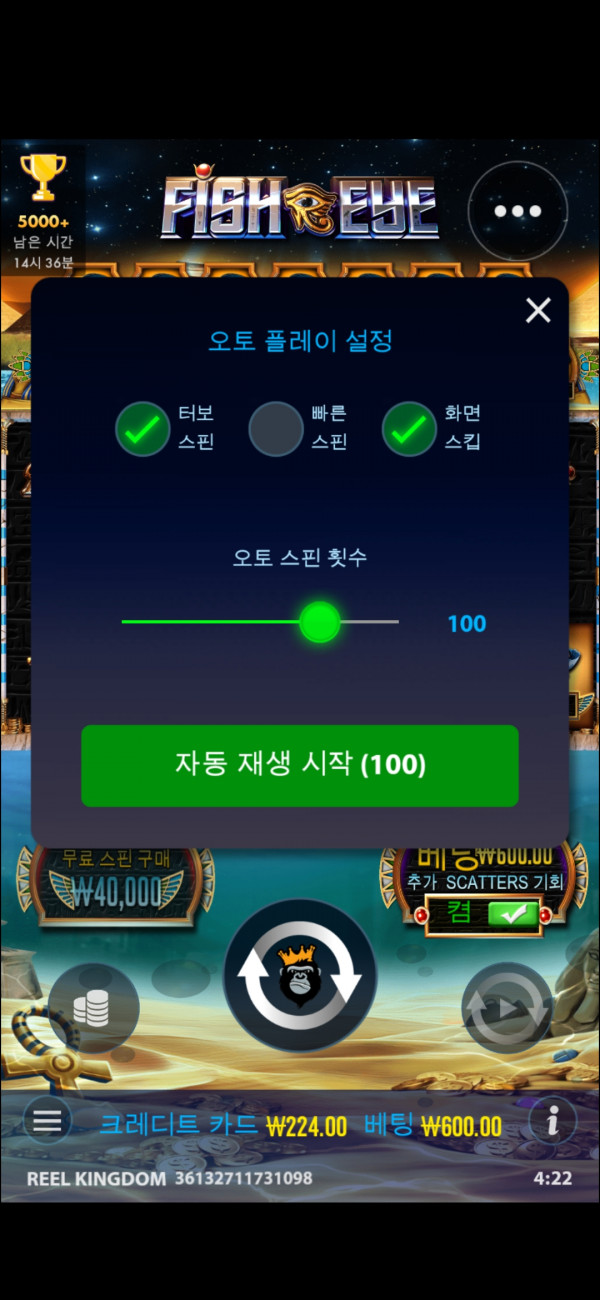600x1300 pixels.
Task: Open the game info button
Action: (553, 1121)
